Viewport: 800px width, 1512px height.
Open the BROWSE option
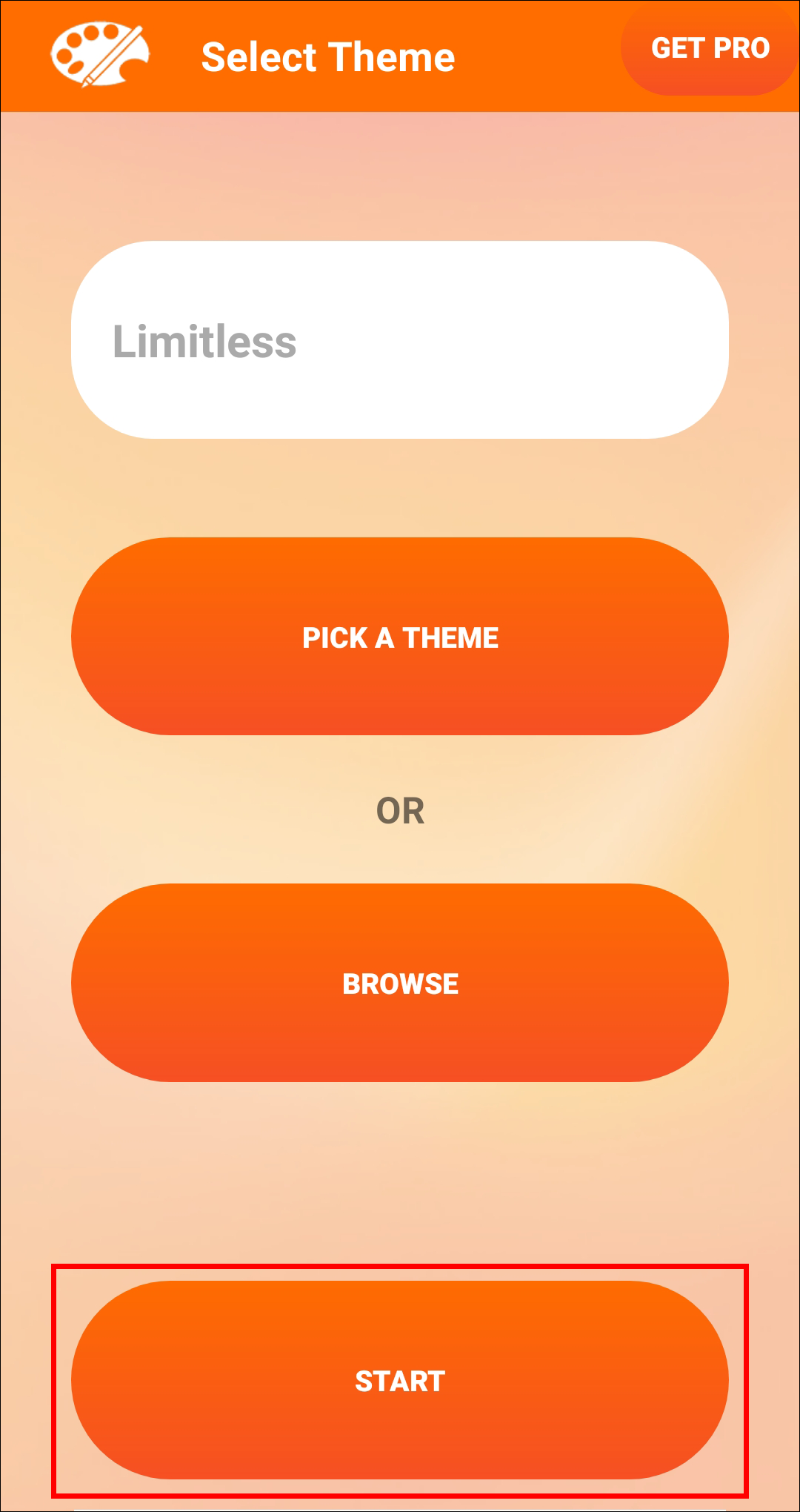[x=400, y=983]
